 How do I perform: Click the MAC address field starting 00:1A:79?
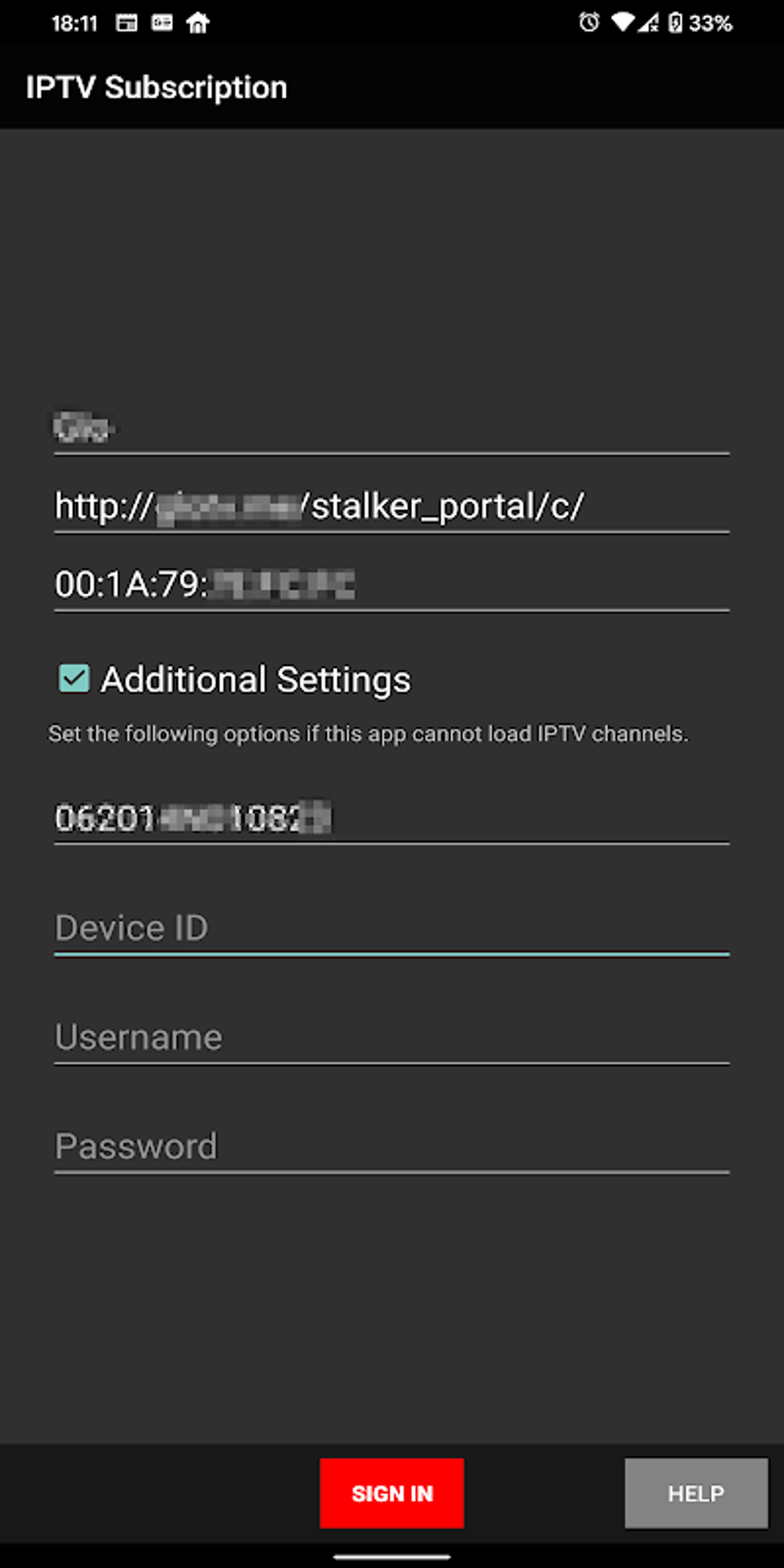[391, 584]
